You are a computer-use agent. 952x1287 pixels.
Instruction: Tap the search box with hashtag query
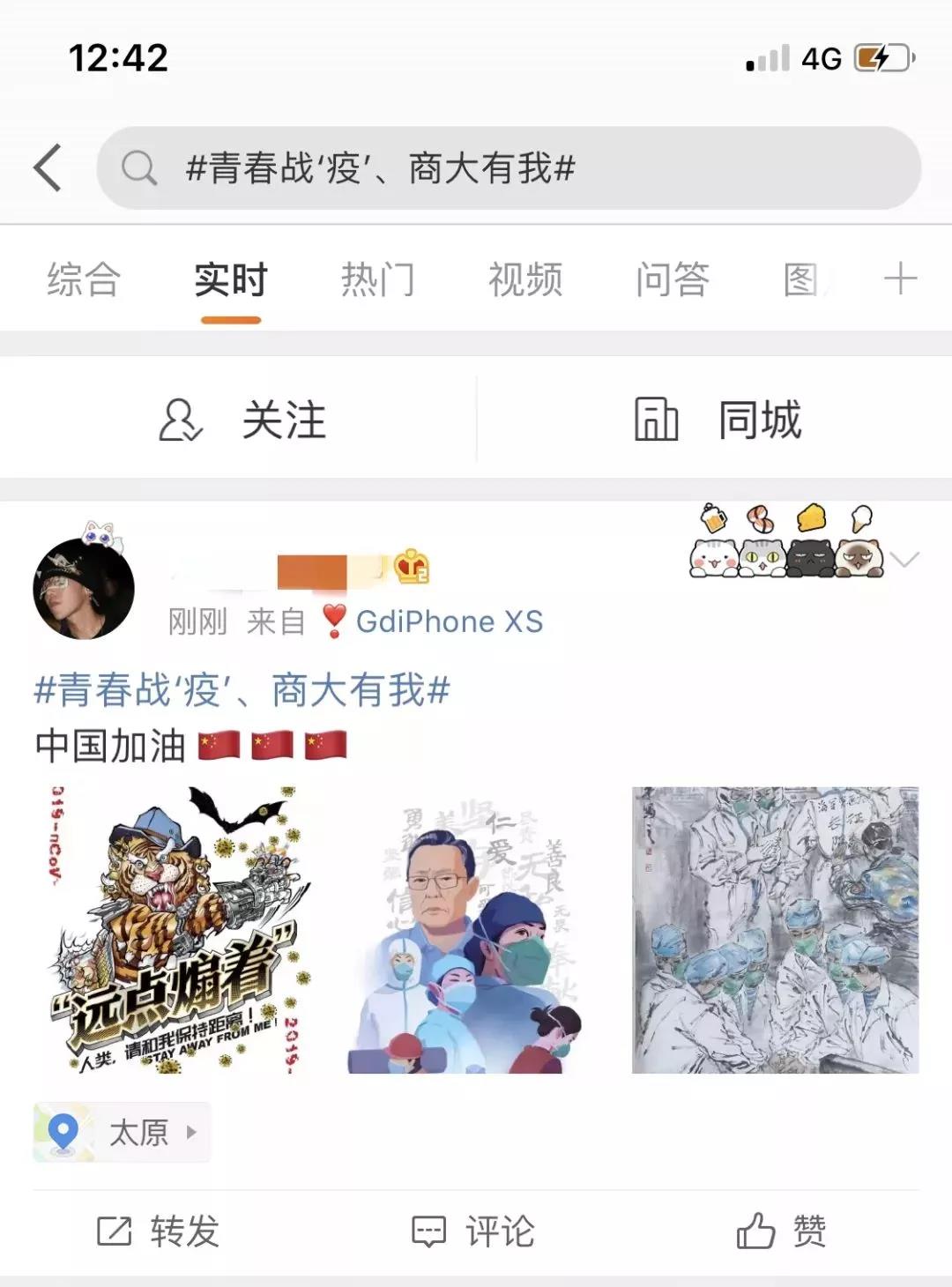[x=509, y=167]
